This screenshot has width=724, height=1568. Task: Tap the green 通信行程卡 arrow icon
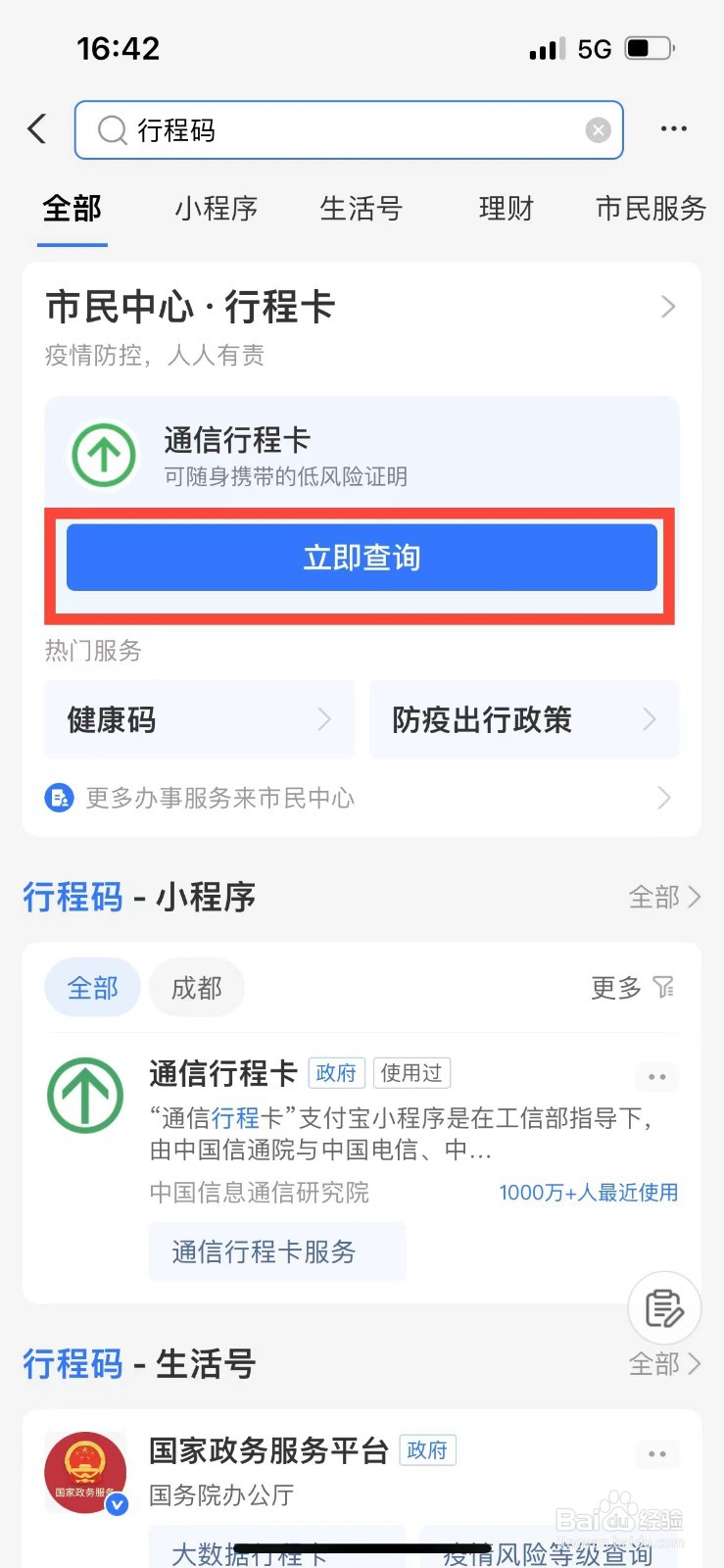pyautogui.click(x=102, y=454)
